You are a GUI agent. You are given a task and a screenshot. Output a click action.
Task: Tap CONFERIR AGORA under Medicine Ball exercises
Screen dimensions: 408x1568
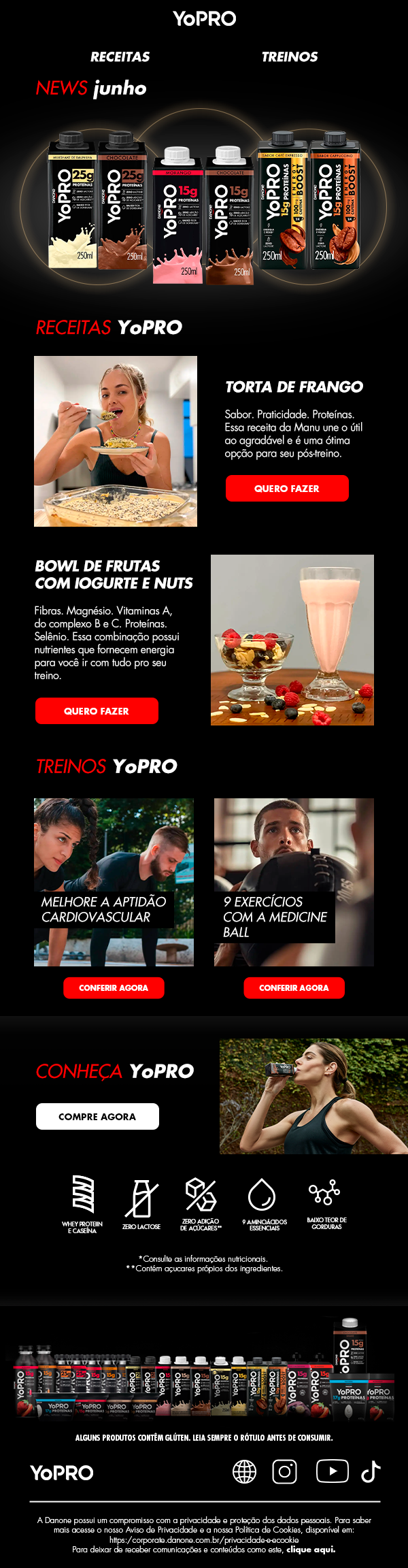294,988
